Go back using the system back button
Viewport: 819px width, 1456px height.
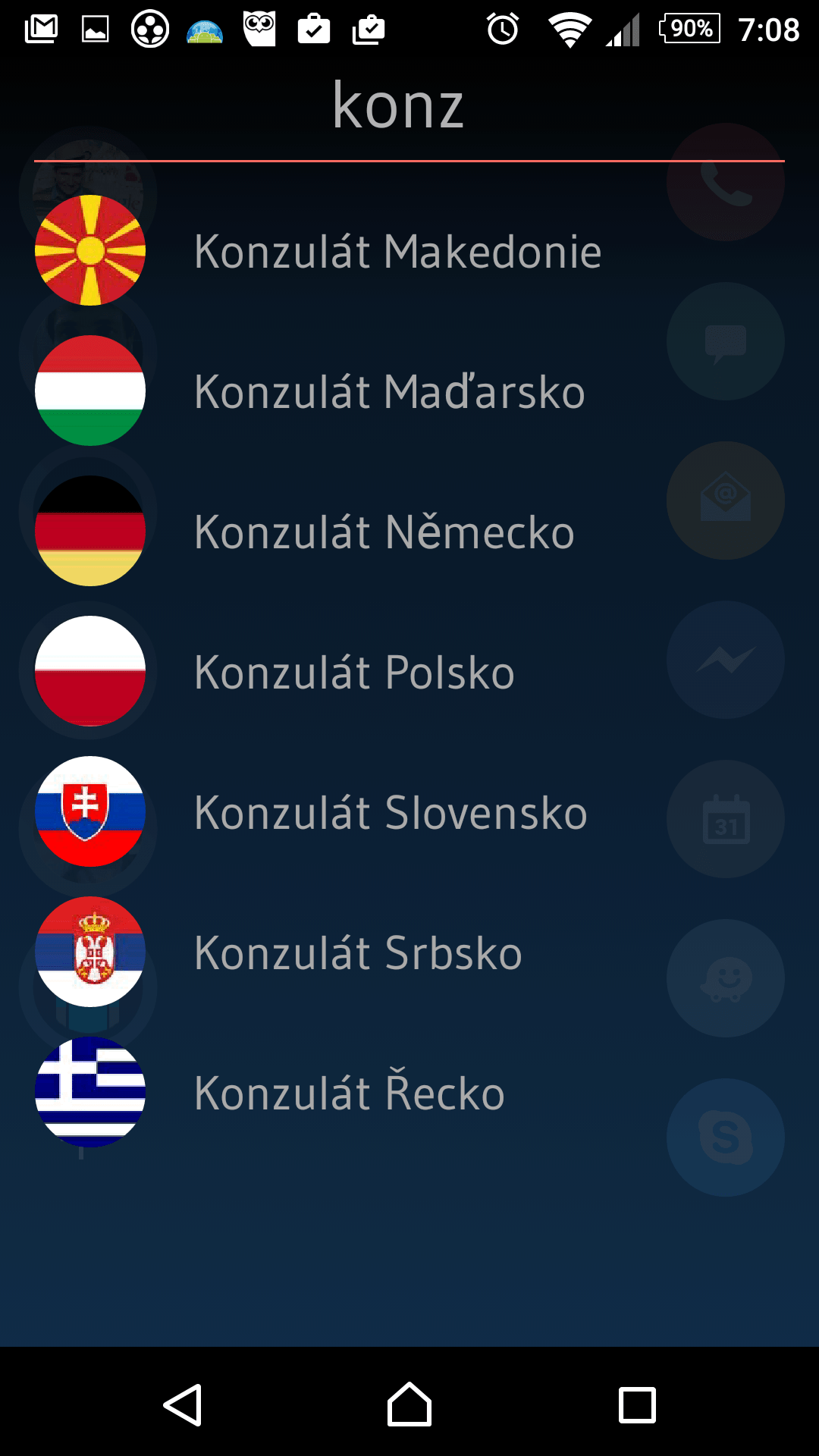(x=183, y=1405)
